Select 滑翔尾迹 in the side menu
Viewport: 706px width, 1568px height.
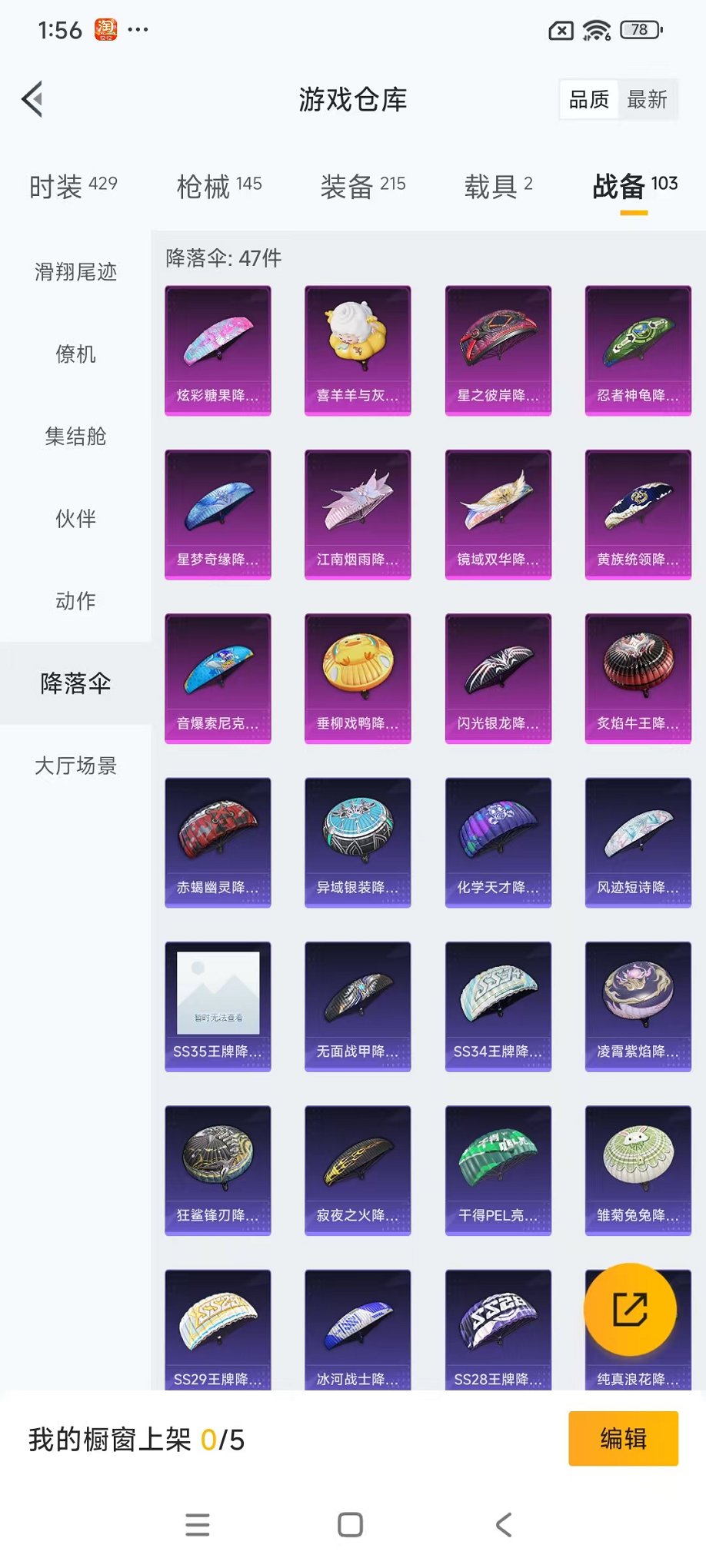click(75, 272)
